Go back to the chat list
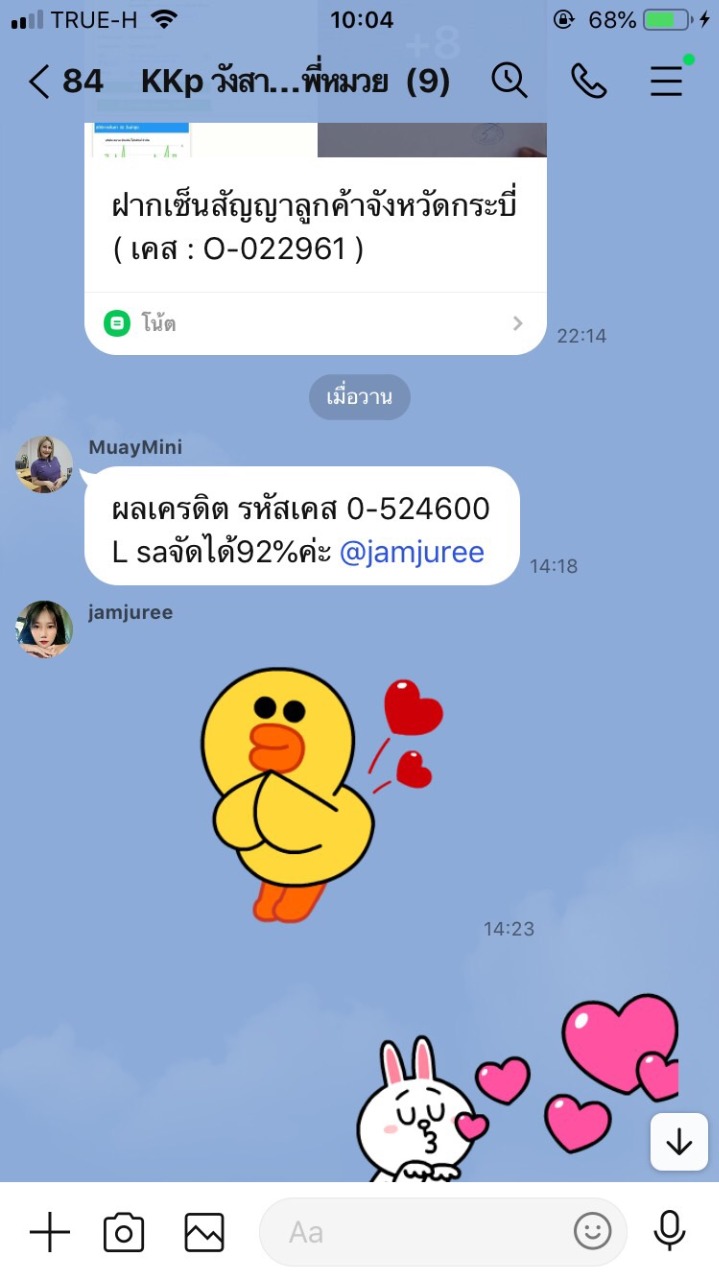This screenshot has width=719, height=1280. pyautogui.click(x=40, y=81)
